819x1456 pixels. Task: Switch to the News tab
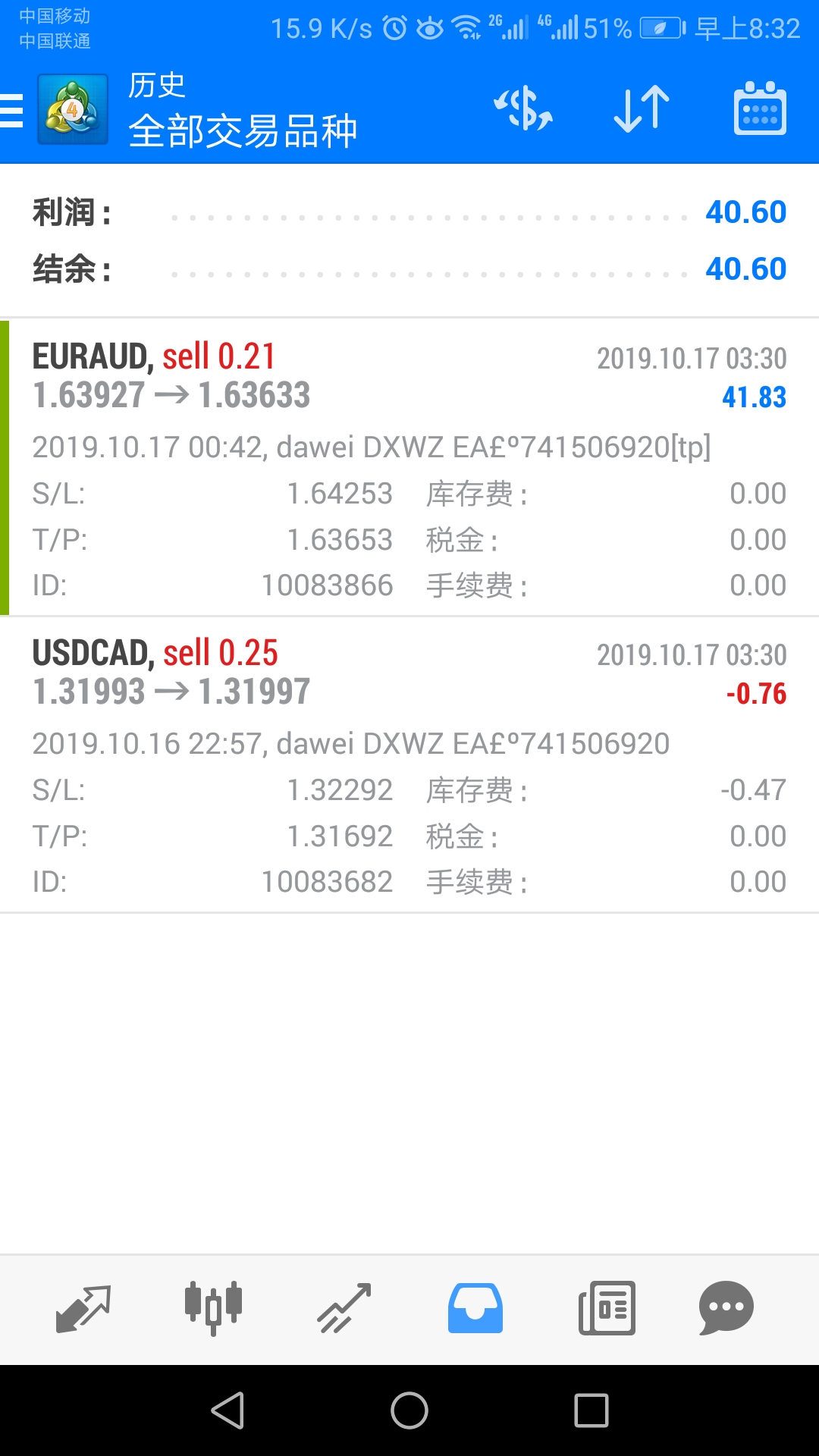pyautogui.click(x=607, y=1308)
